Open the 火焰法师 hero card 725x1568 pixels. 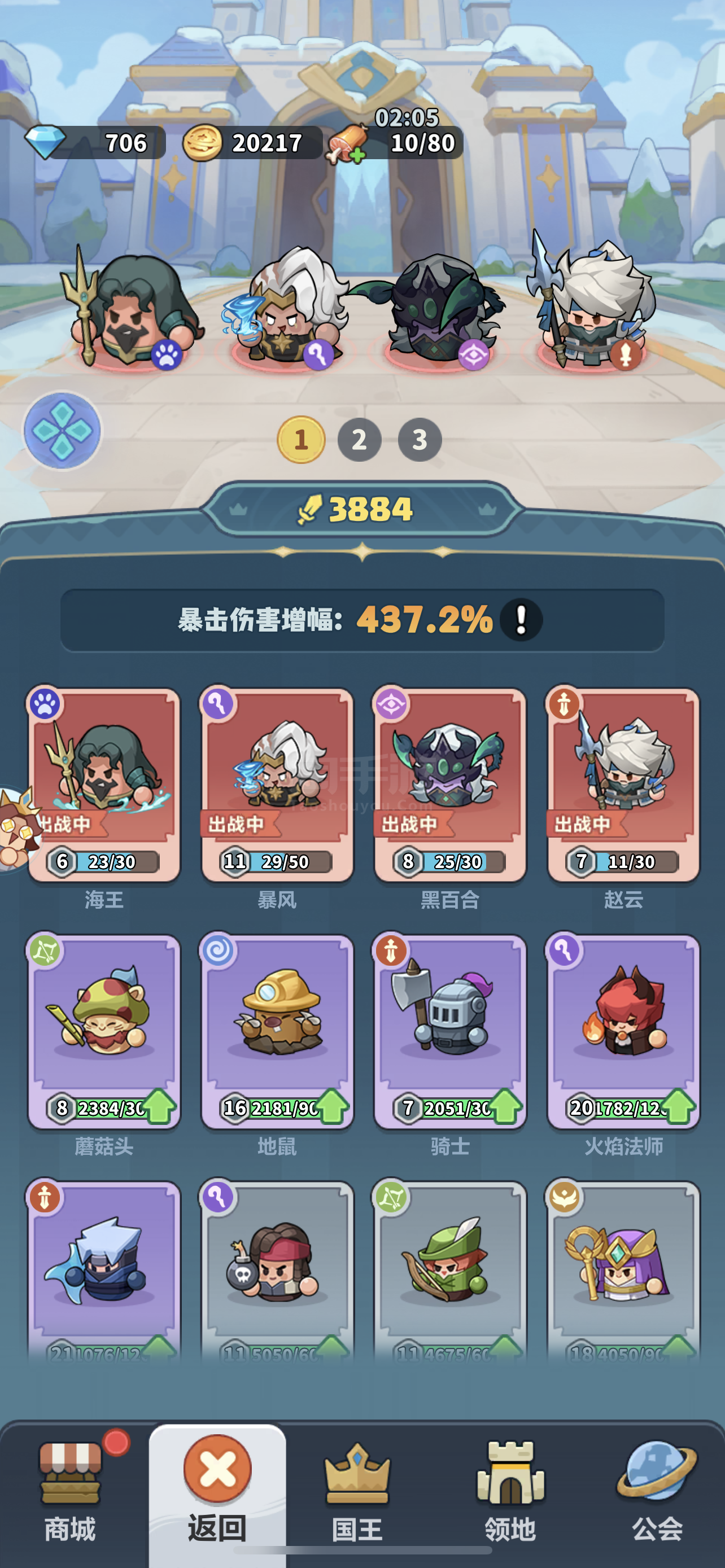(623, 1032)
